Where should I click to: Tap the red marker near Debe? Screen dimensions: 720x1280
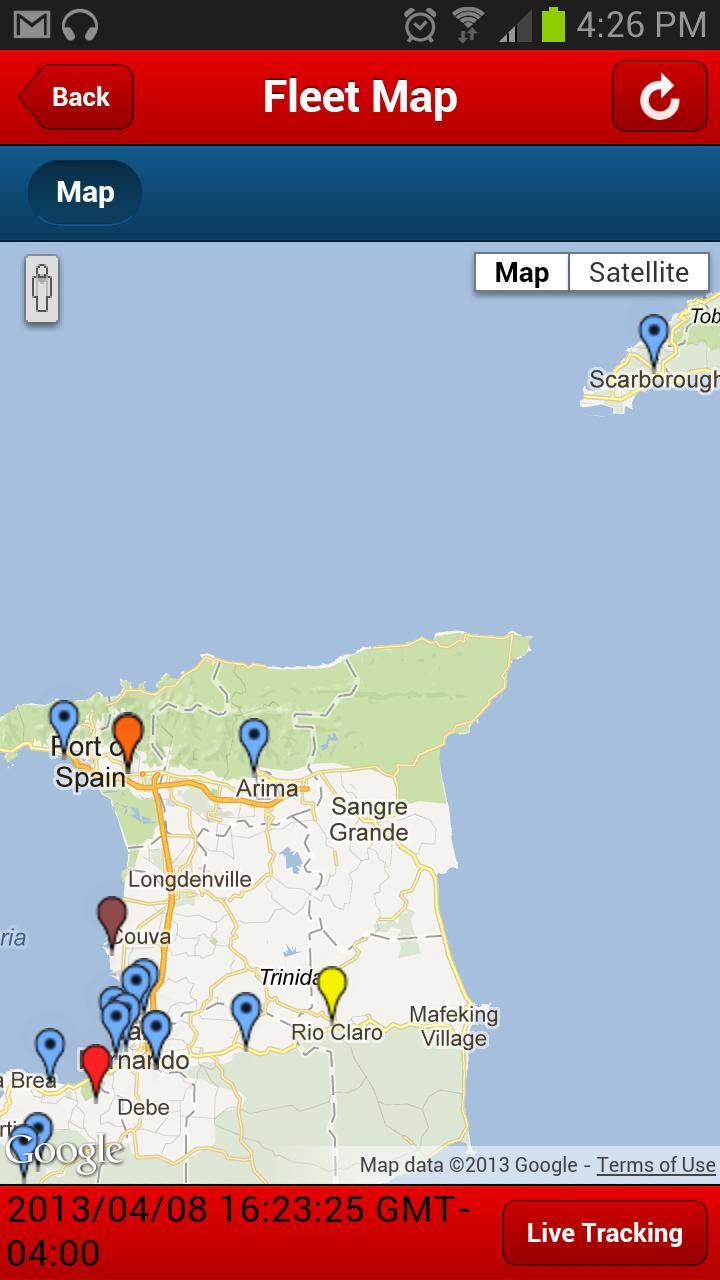click(x=96, y=1064)
